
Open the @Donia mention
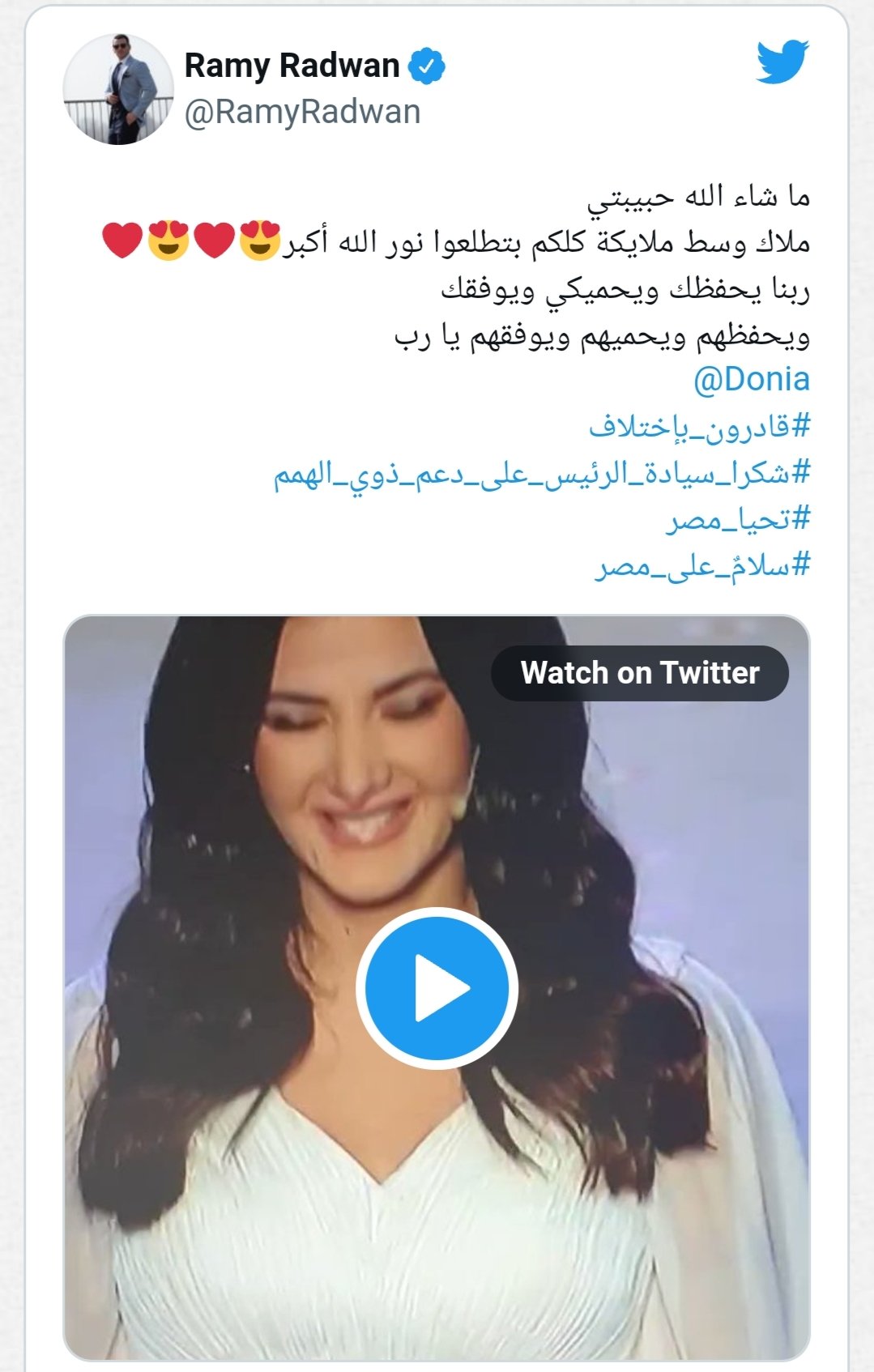click(751, 379)
